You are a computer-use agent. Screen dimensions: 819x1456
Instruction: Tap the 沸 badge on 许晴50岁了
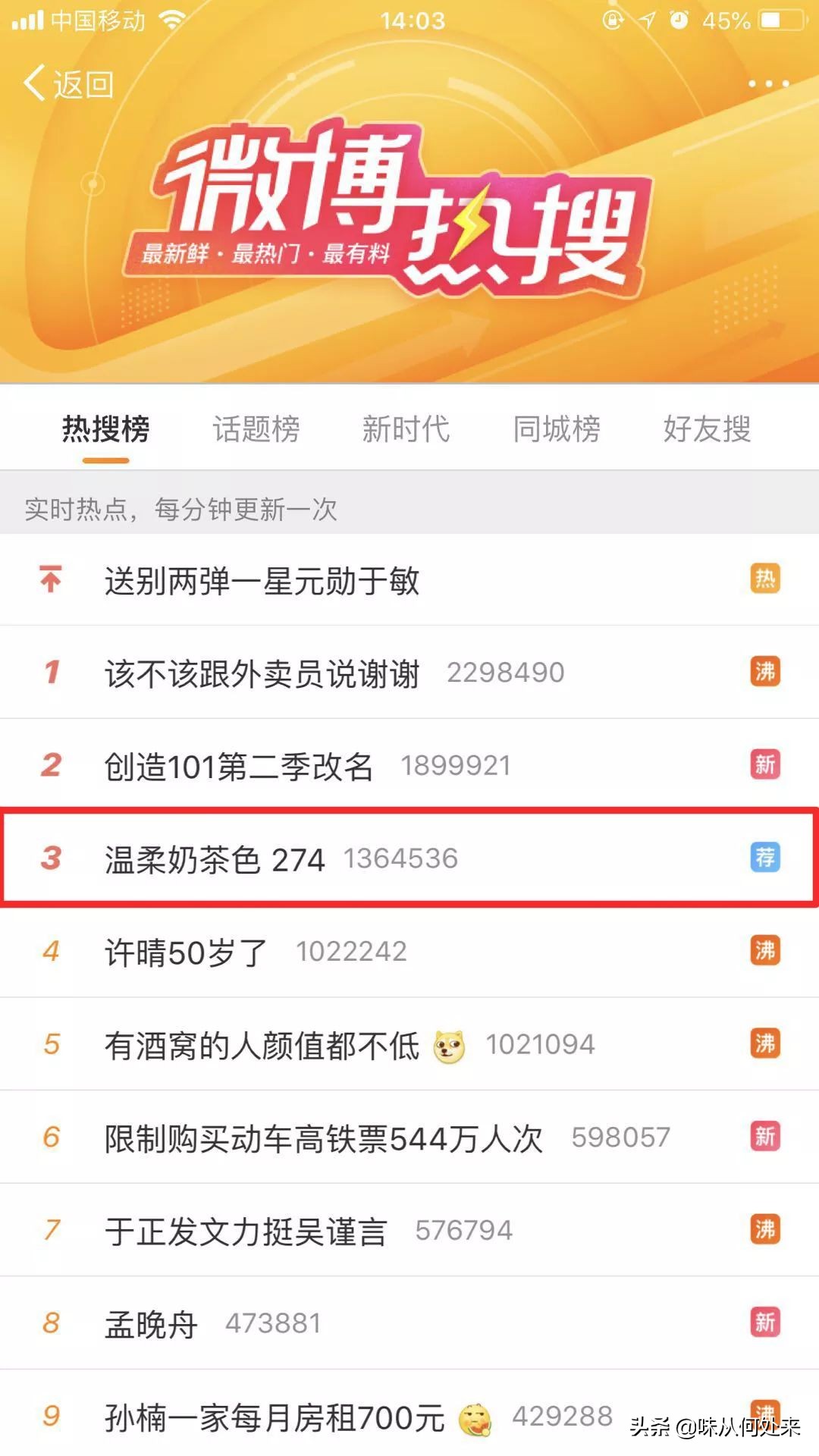coord(765,951)
